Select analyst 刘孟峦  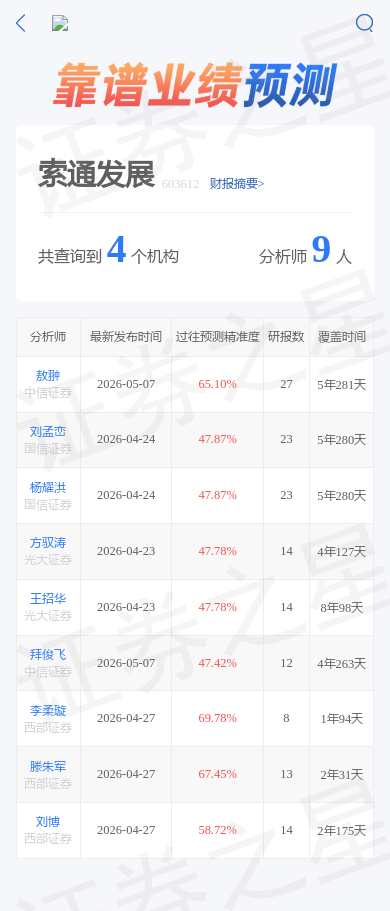(x=48, y=431)
